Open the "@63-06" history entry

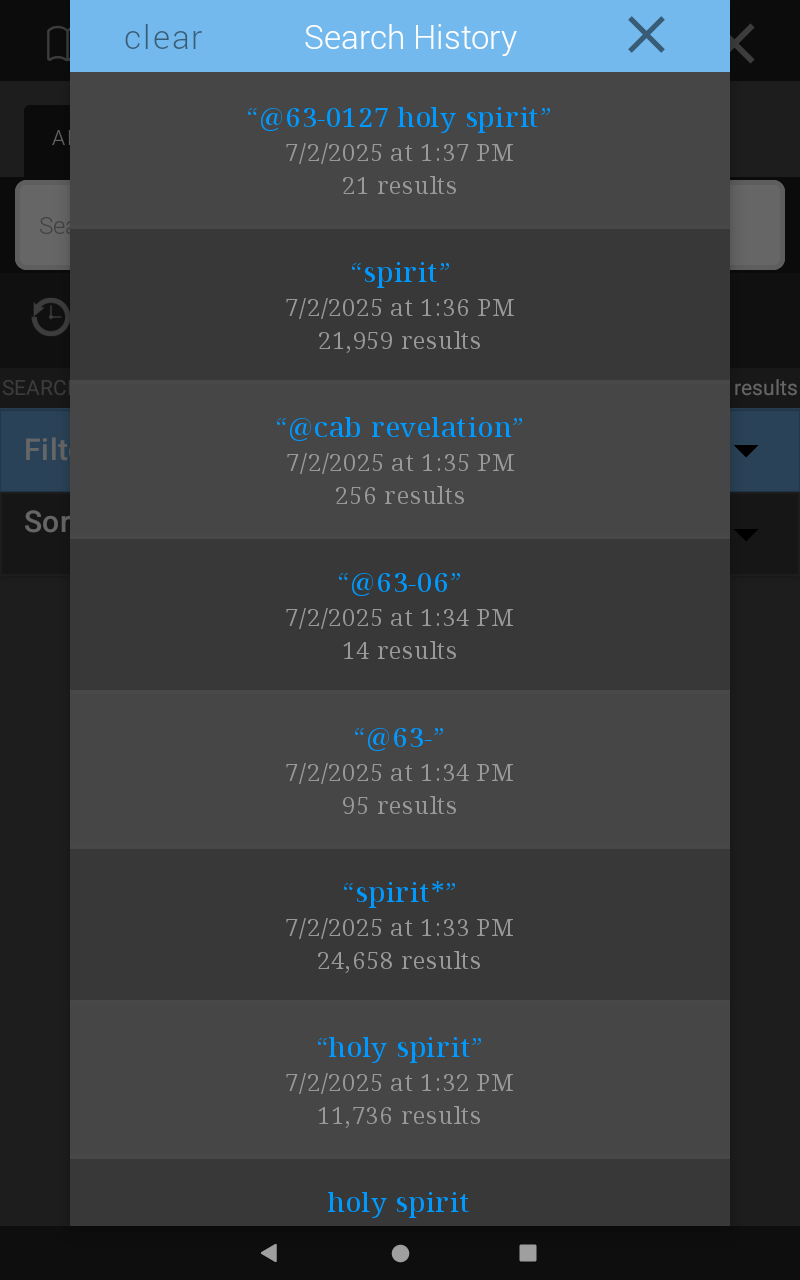400,616
